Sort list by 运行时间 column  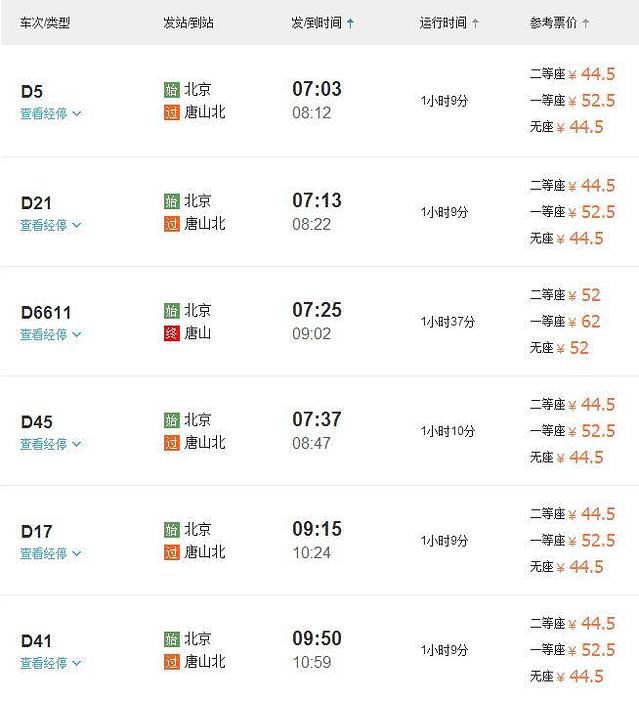(x=449, y=22)
